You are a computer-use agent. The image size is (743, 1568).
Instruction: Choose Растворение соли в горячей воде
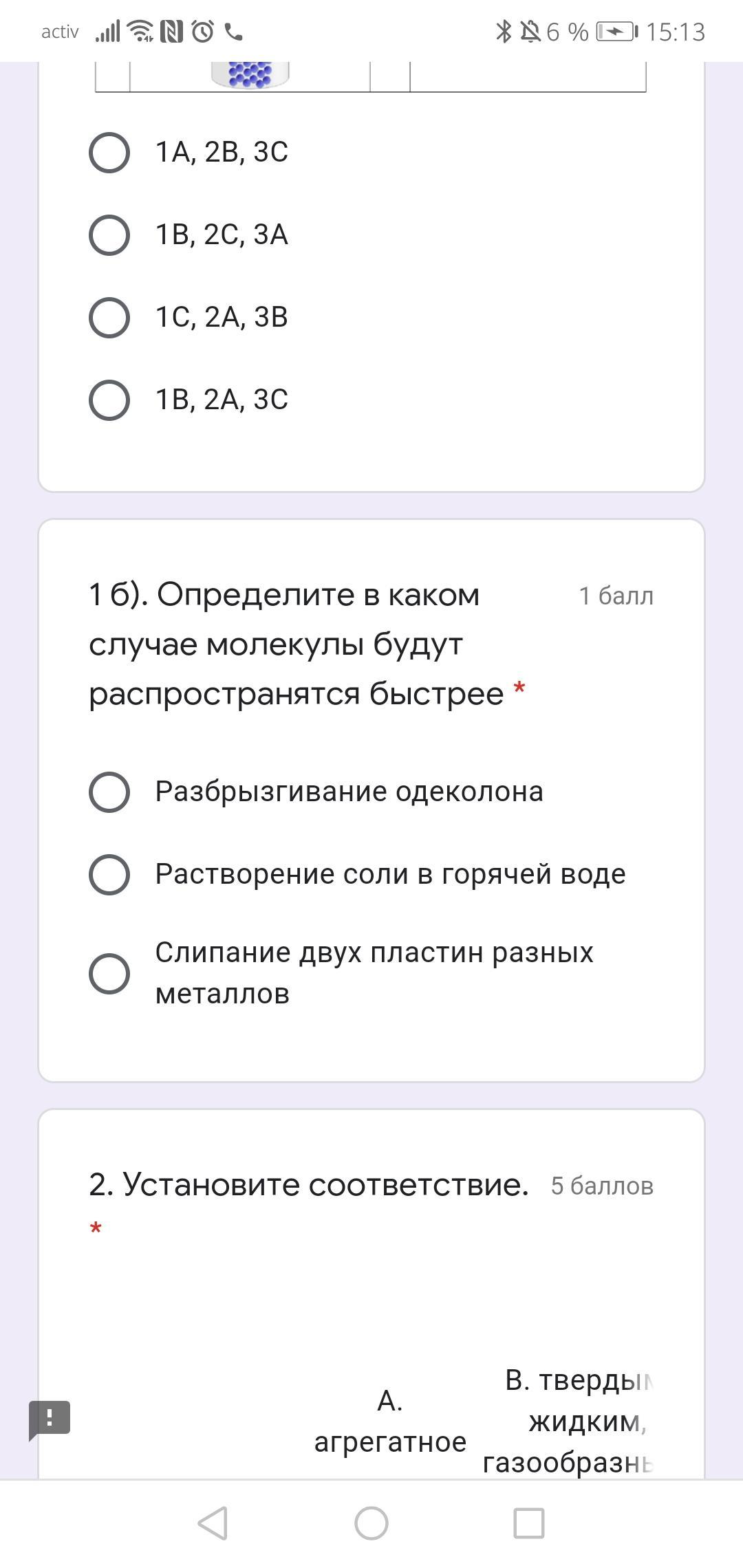[x=109, y=875]
